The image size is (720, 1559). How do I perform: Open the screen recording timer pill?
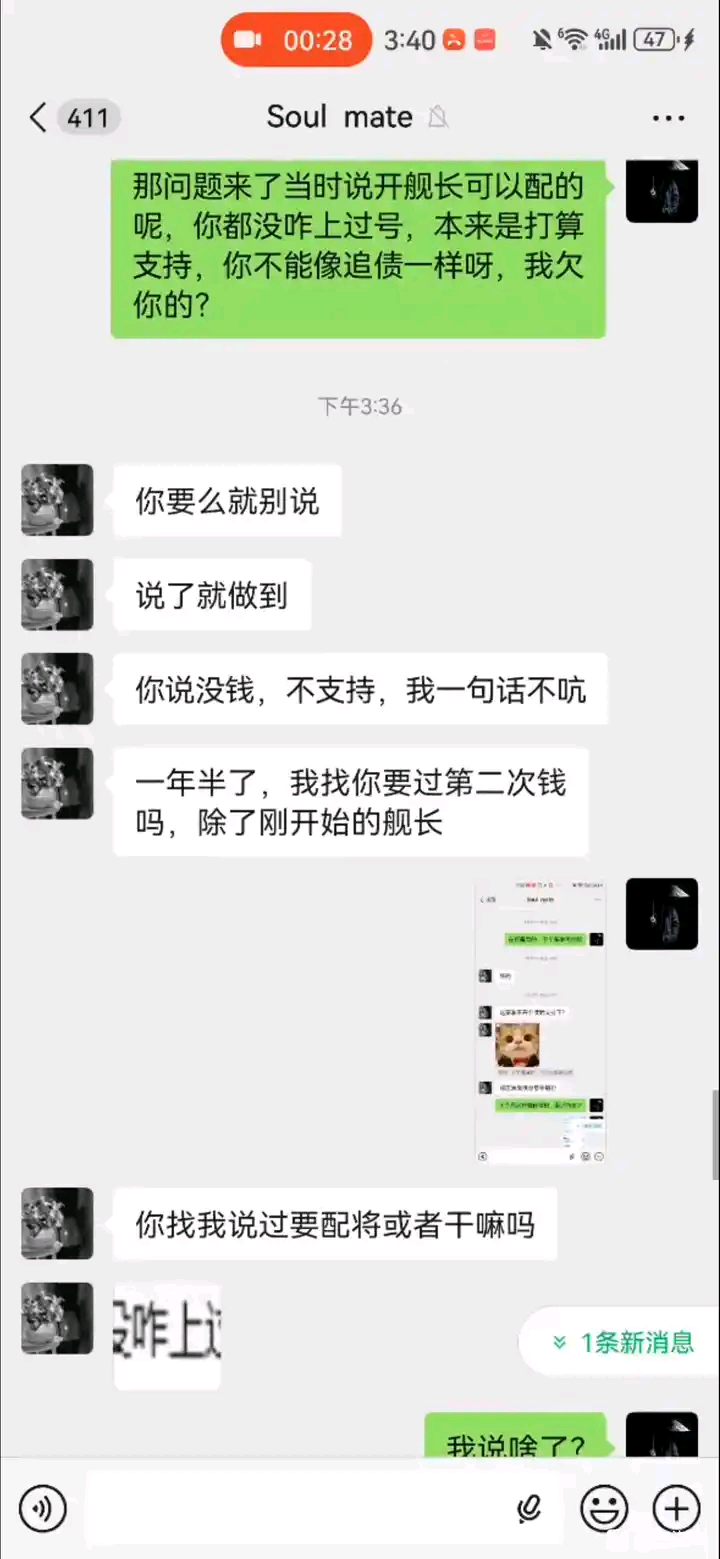297,40
